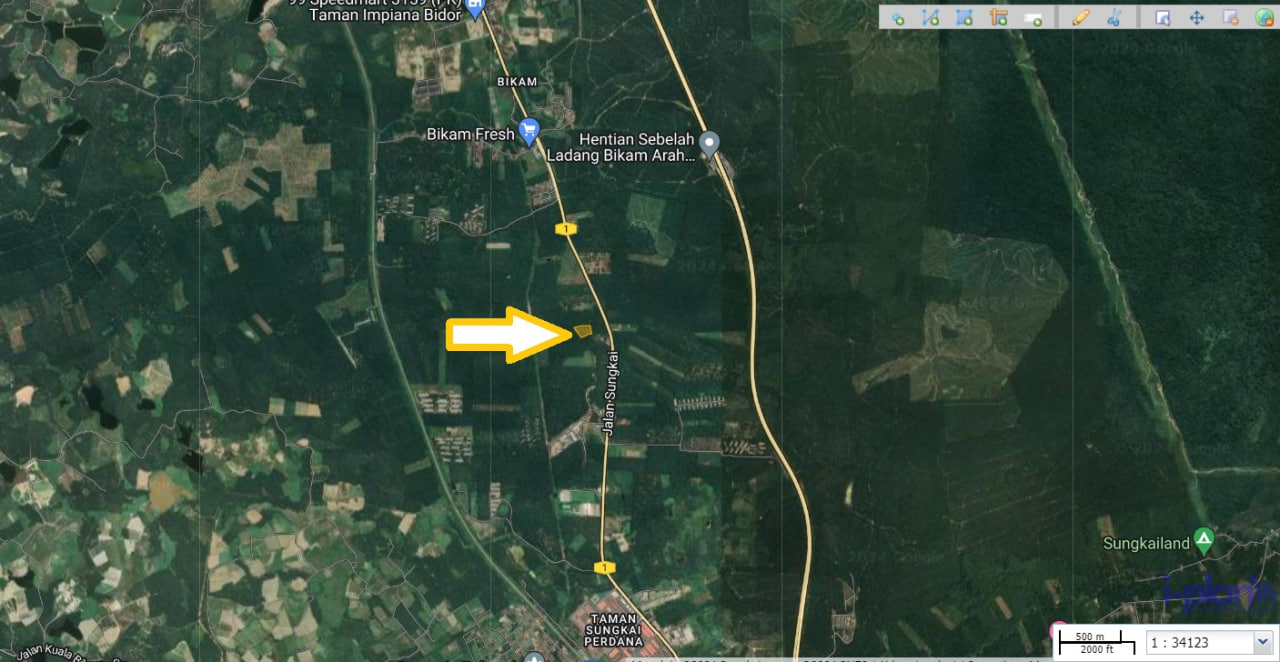Viewport: 1280px width, 662px height.
Task: Tap the globe remove icon
Action: 1264,18
